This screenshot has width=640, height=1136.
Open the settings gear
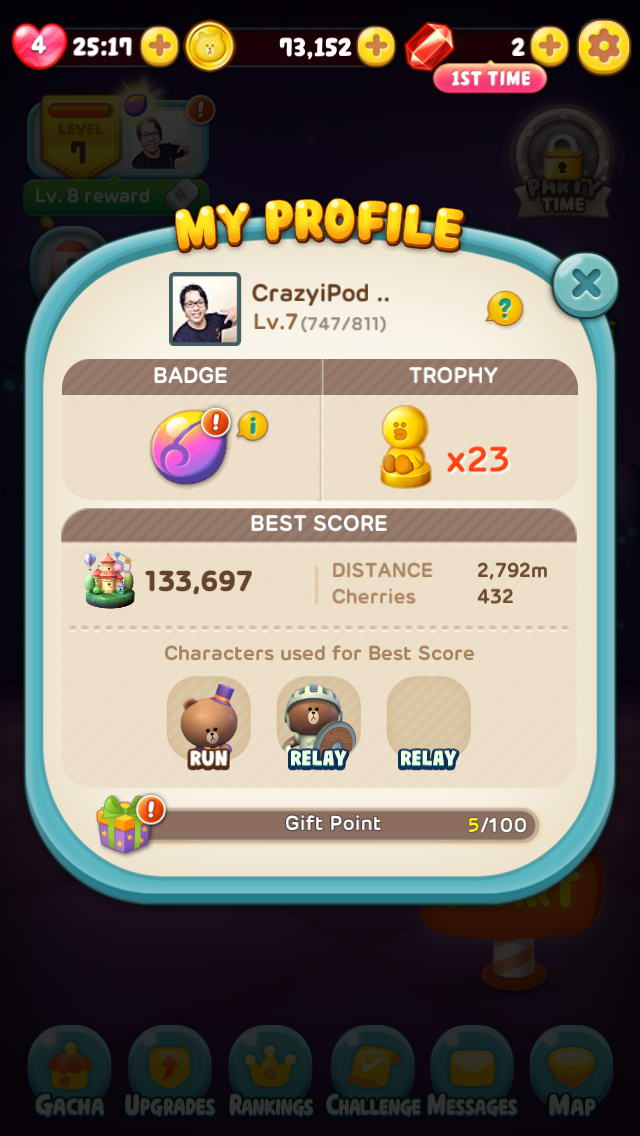tap(604, 46)
